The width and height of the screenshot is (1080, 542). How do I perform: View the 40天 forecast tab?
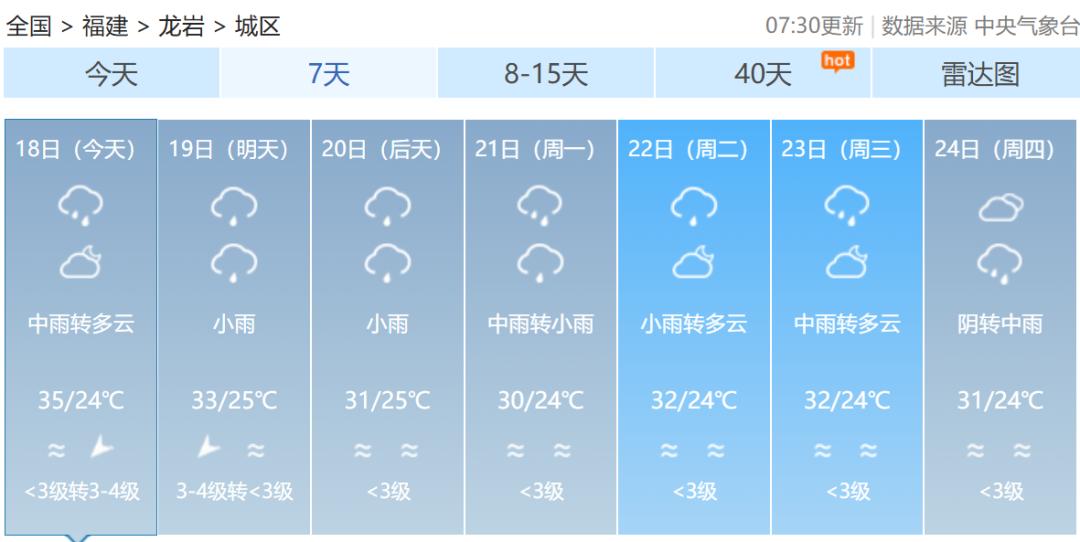(764, 73)
